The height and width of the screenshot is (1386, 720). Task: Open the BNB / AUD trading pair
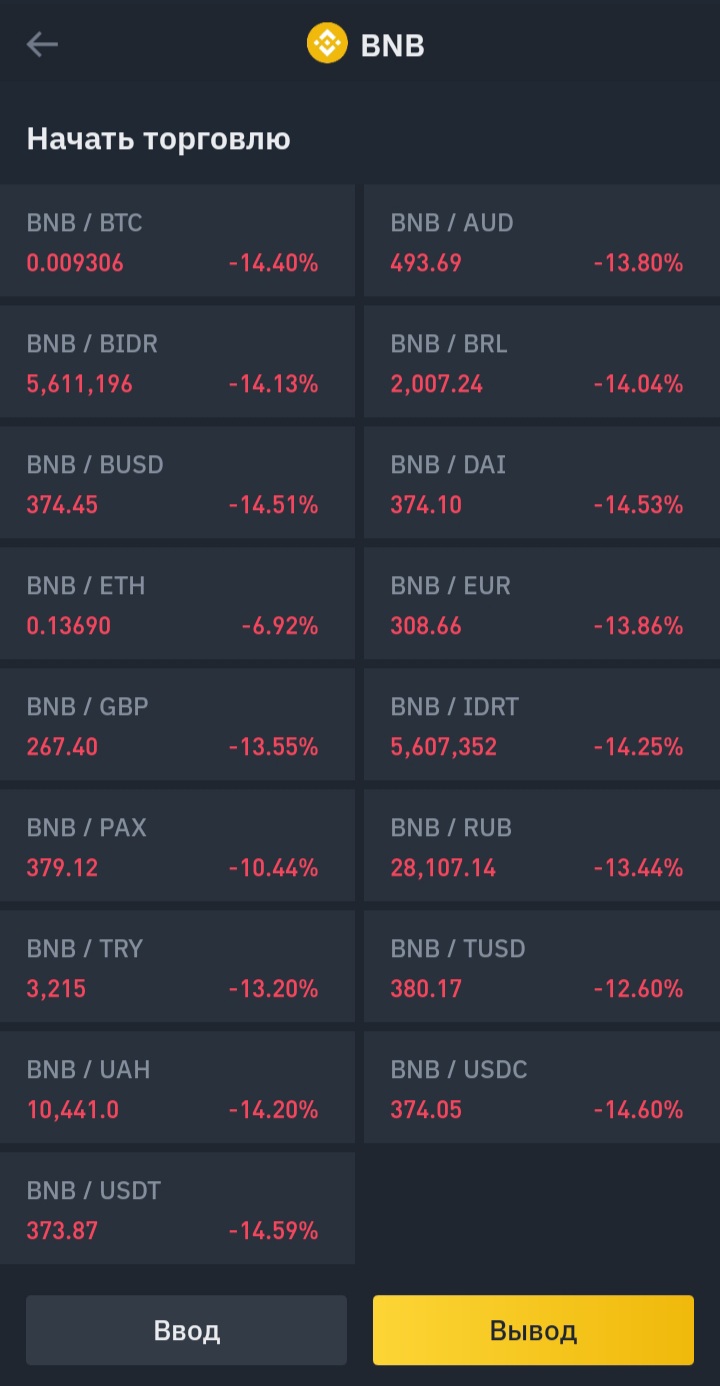(541, 241)
